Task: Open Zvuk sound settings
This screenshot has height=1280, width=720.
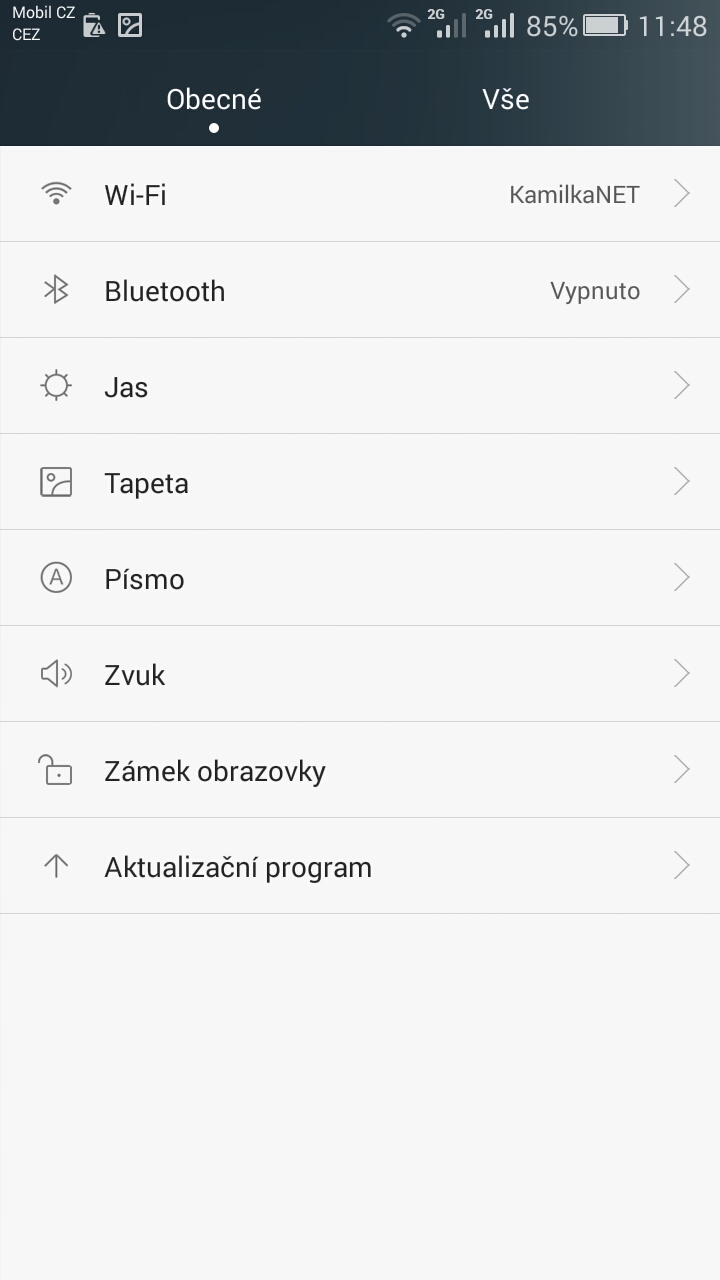Action: tap(360, 674)
